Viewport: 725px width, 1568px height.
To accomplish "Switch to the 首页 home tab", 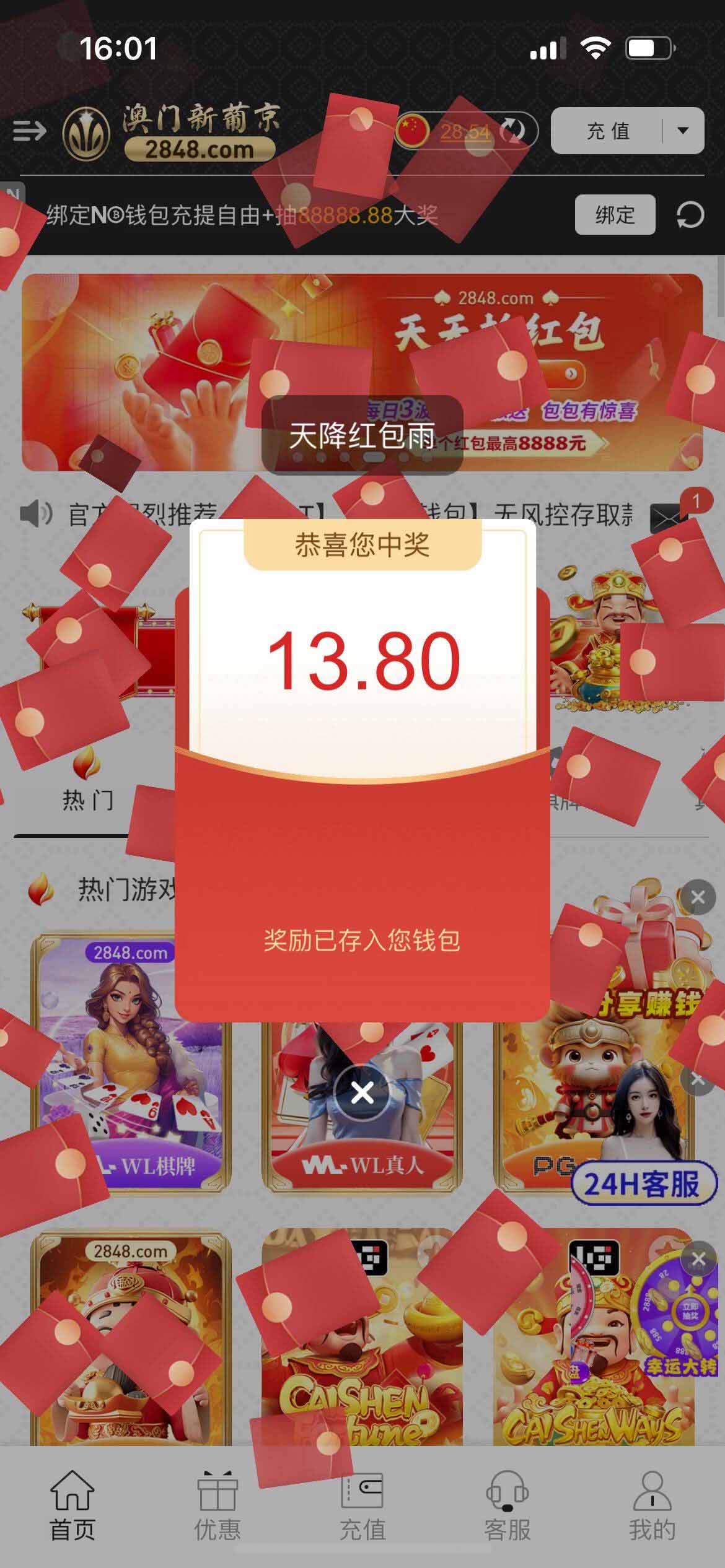I will [x=72, y=1506].
